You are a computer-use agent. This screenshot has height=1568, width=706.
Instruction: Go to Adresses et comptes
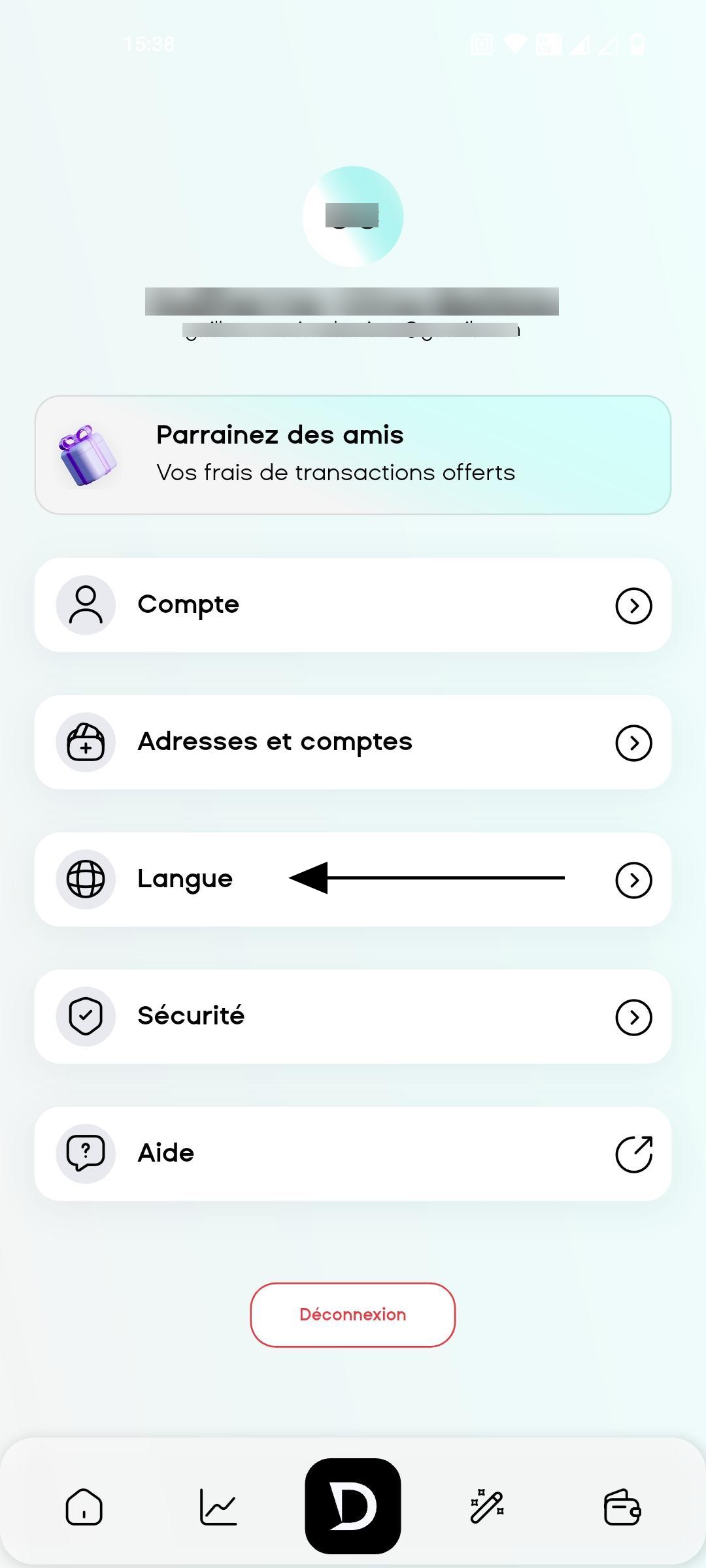pyautogui.click(x=353, y=742)
